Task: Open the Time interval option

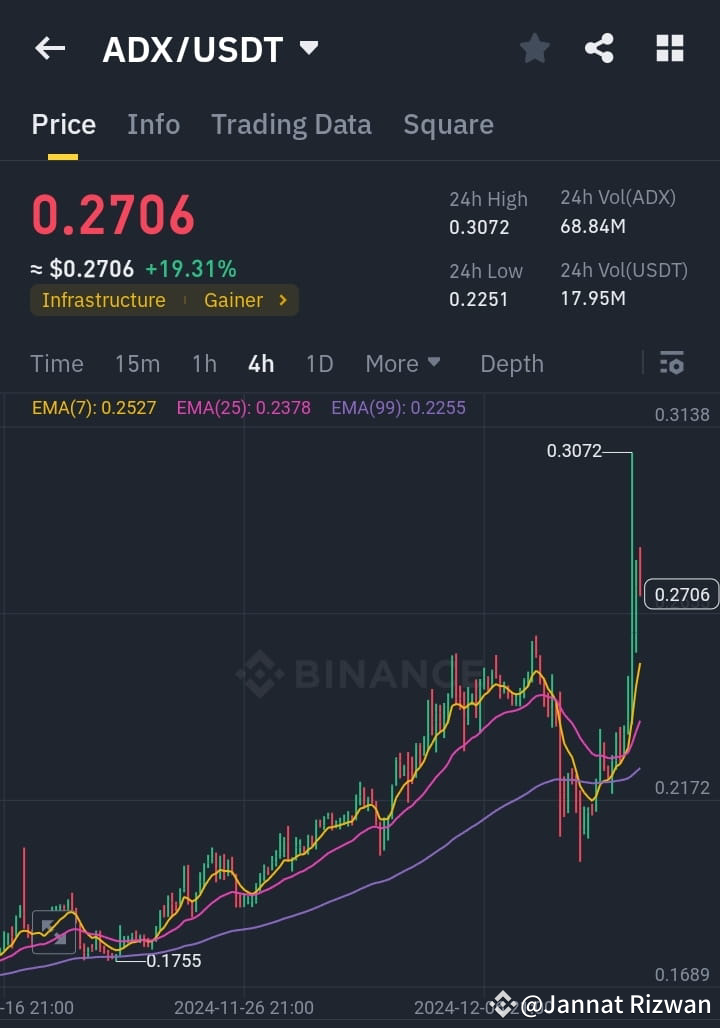Action: tap(56, 364)
